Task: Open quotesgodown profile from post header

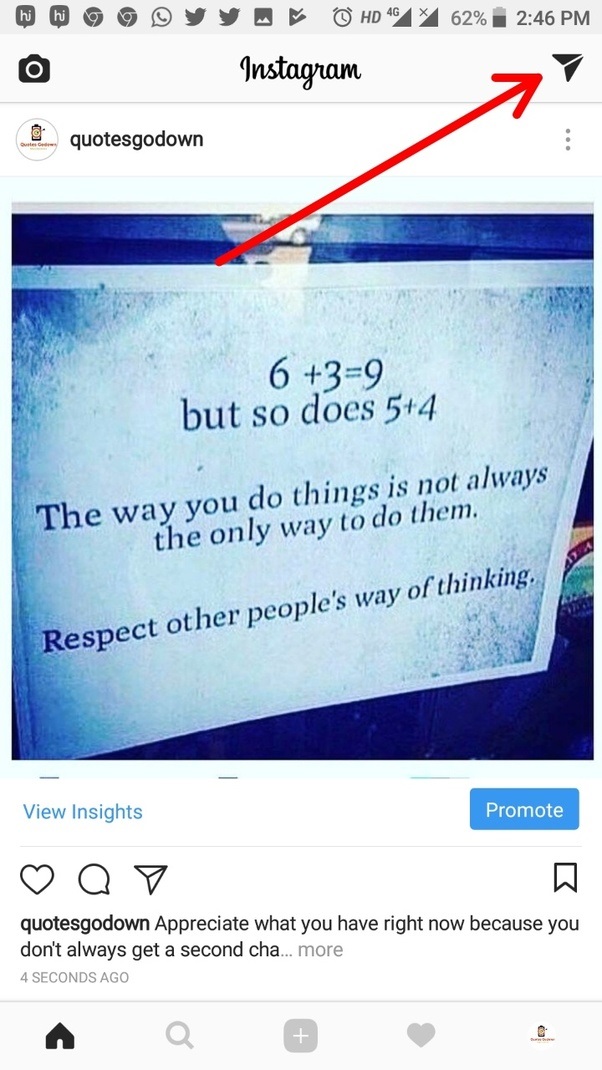Action: coord(136,139)
